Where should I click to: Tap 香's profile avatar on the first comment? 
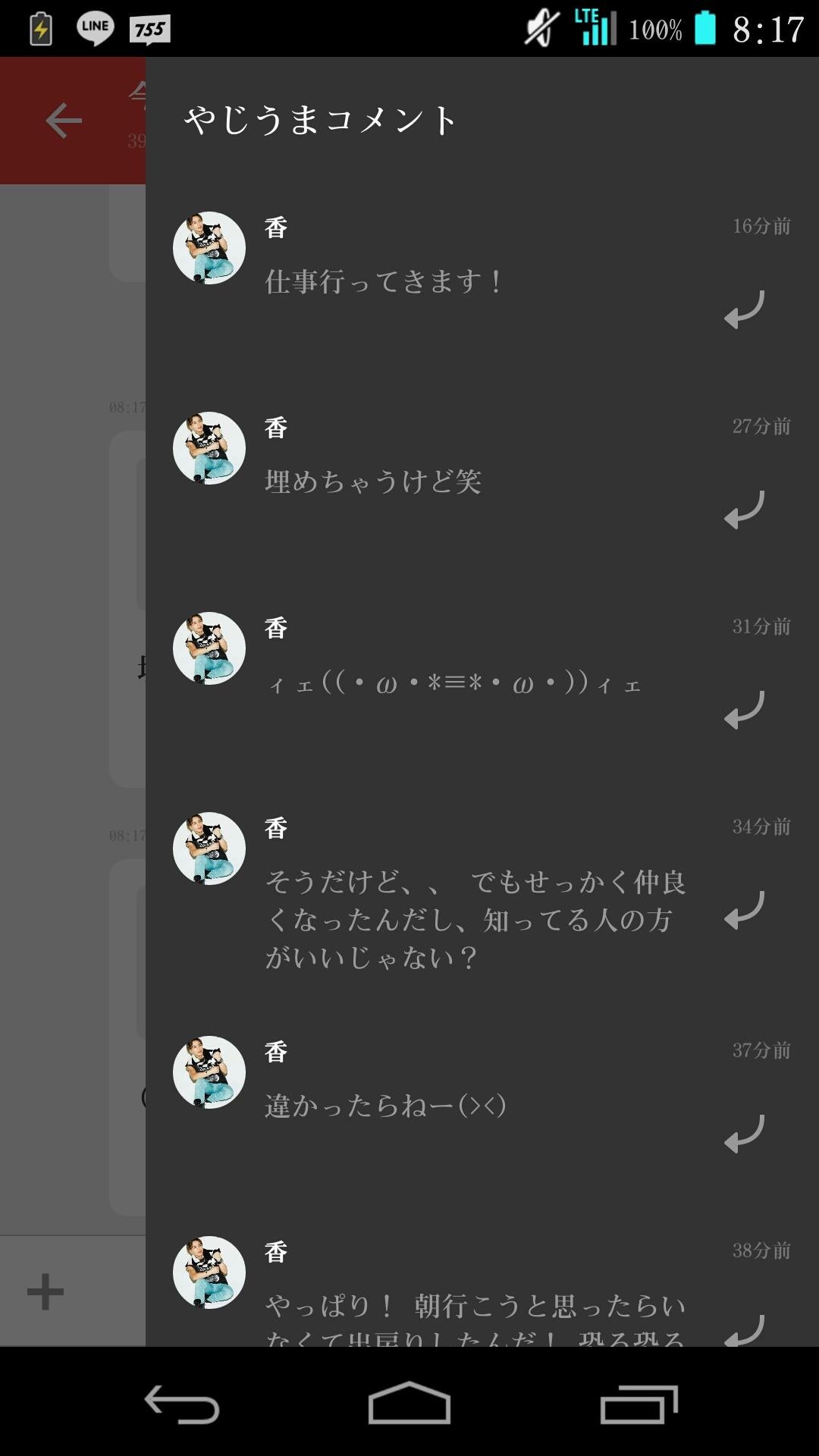click(x=209, y=248)
